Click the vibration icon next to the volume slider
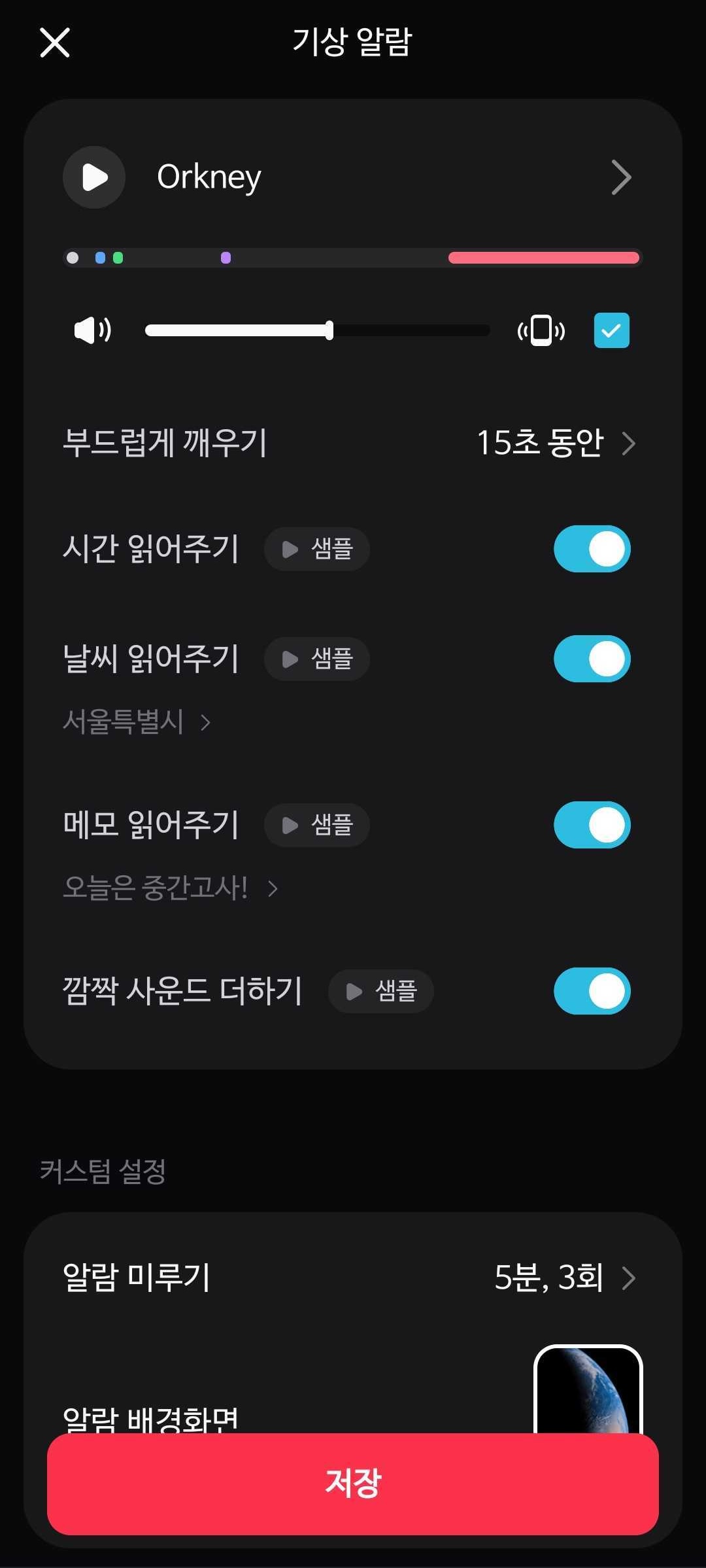 [x=541, y=330]
